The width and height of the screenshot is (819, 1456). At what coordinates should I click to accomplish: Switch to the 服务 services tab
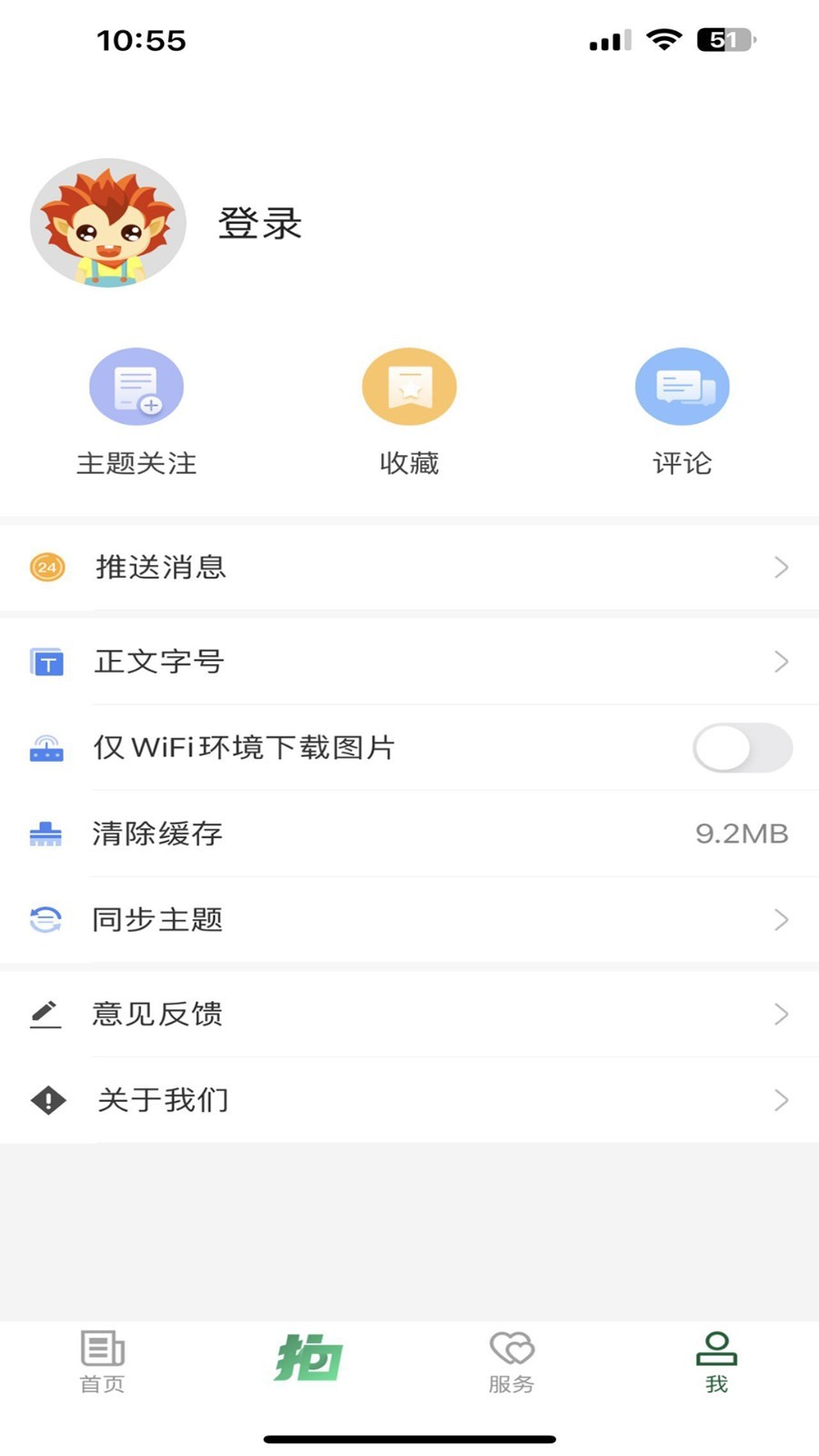(x=511, y=1362)
